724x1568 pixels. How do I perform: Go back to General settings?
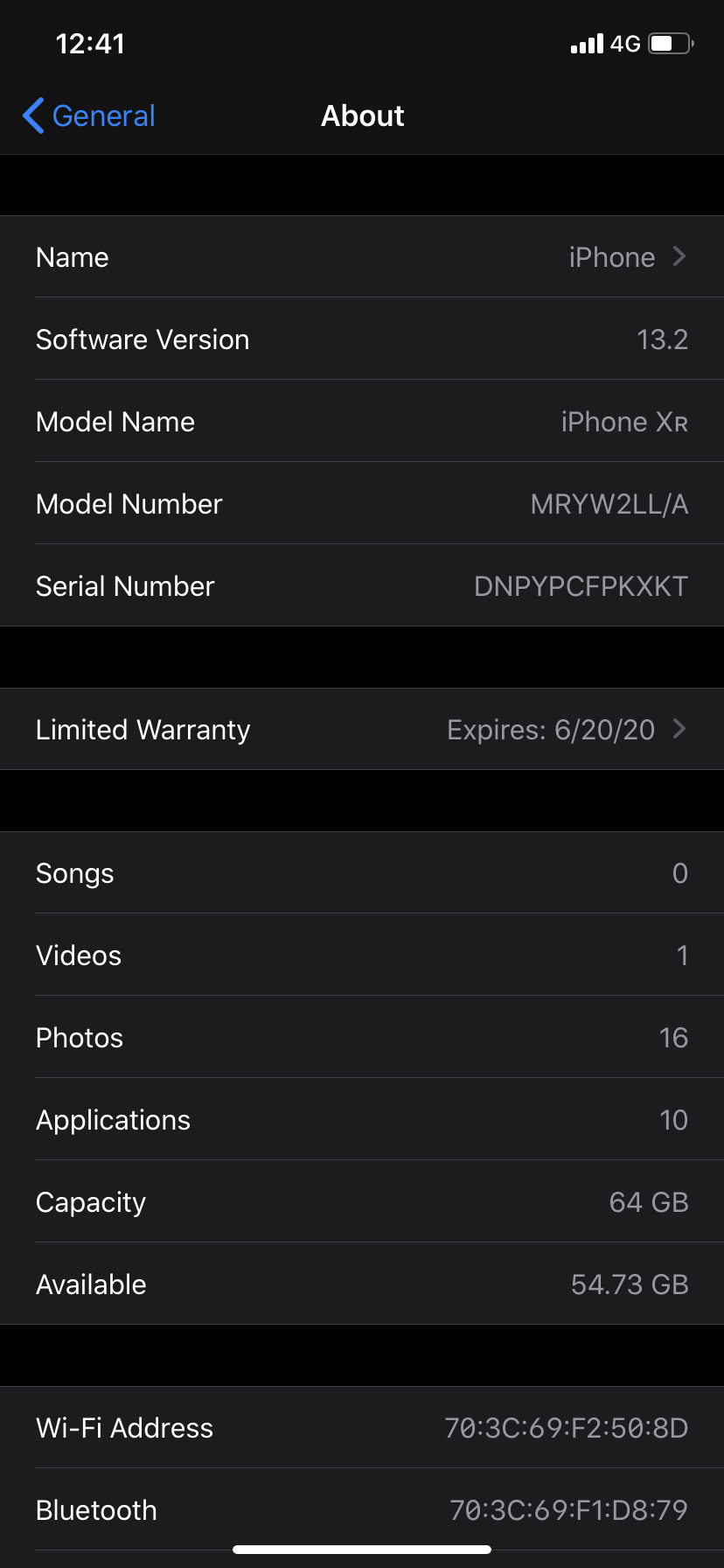[89, 115]
